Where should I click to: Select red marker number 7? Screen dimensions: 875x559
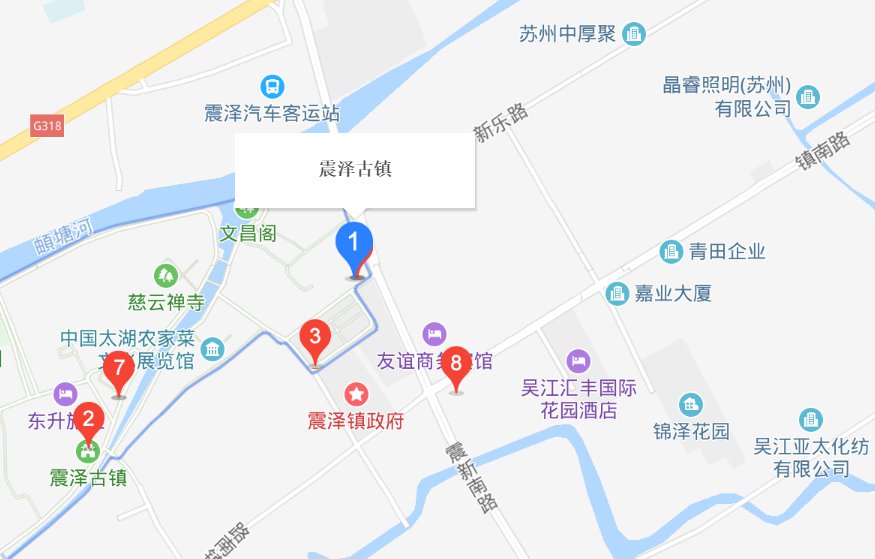pos(119,369)
